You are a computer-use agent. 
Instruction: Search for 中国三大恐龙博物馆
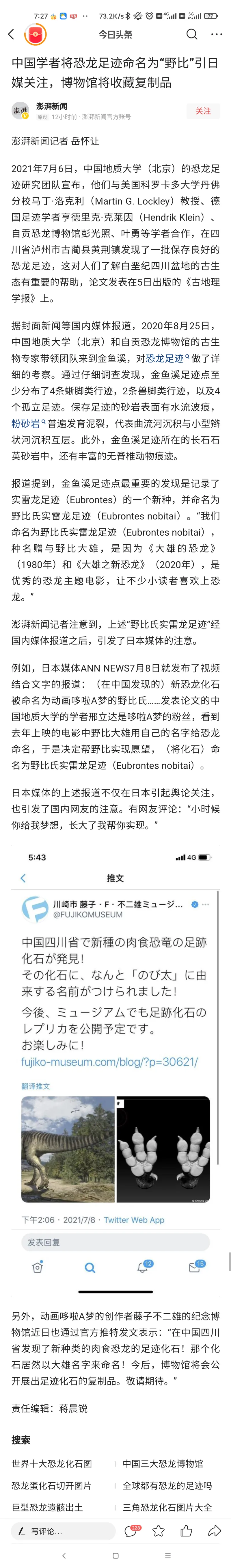(163, 1463)
